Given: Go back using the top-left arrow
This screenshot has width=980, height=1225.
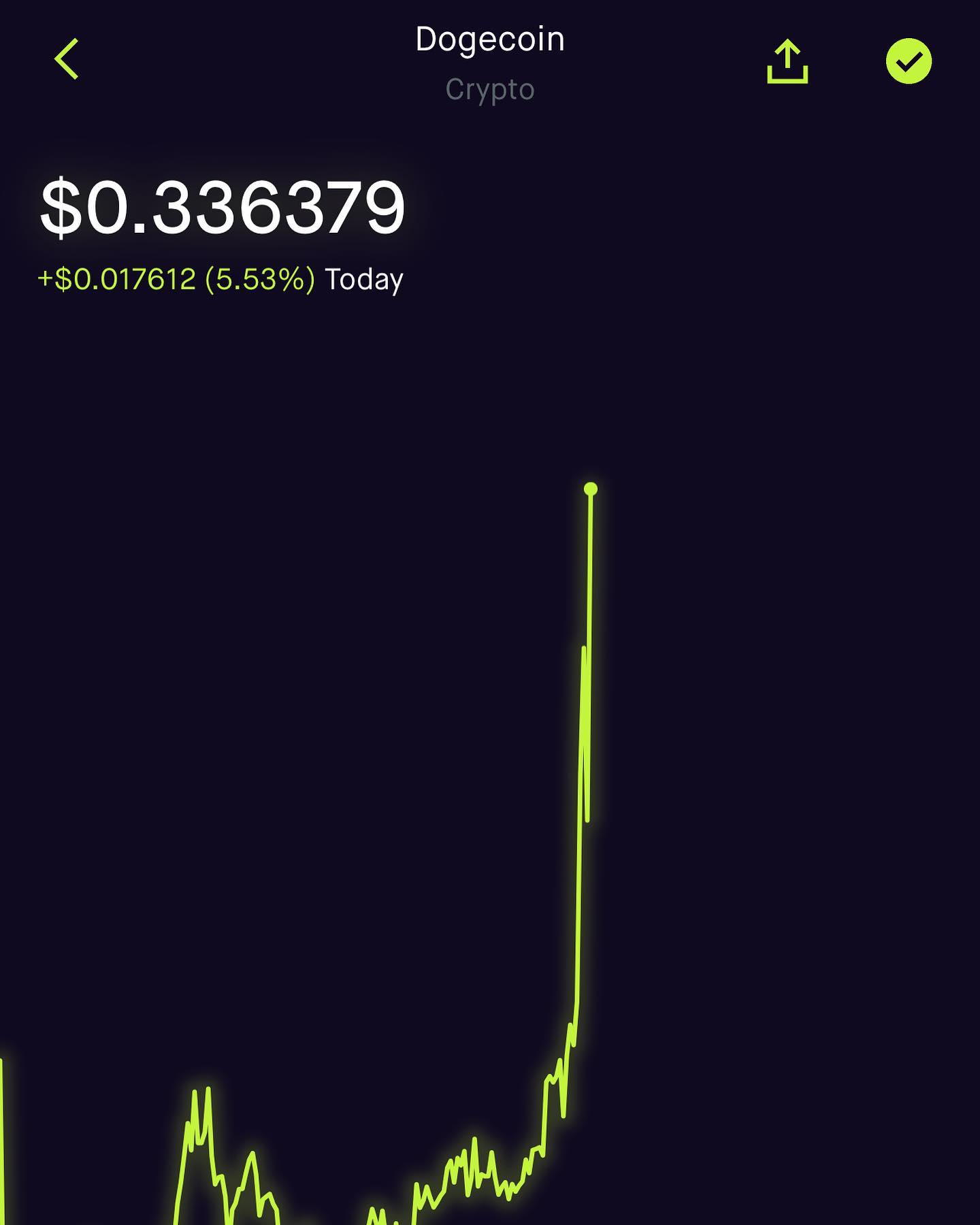Looking at the screenshot, I should pos(67,59).
